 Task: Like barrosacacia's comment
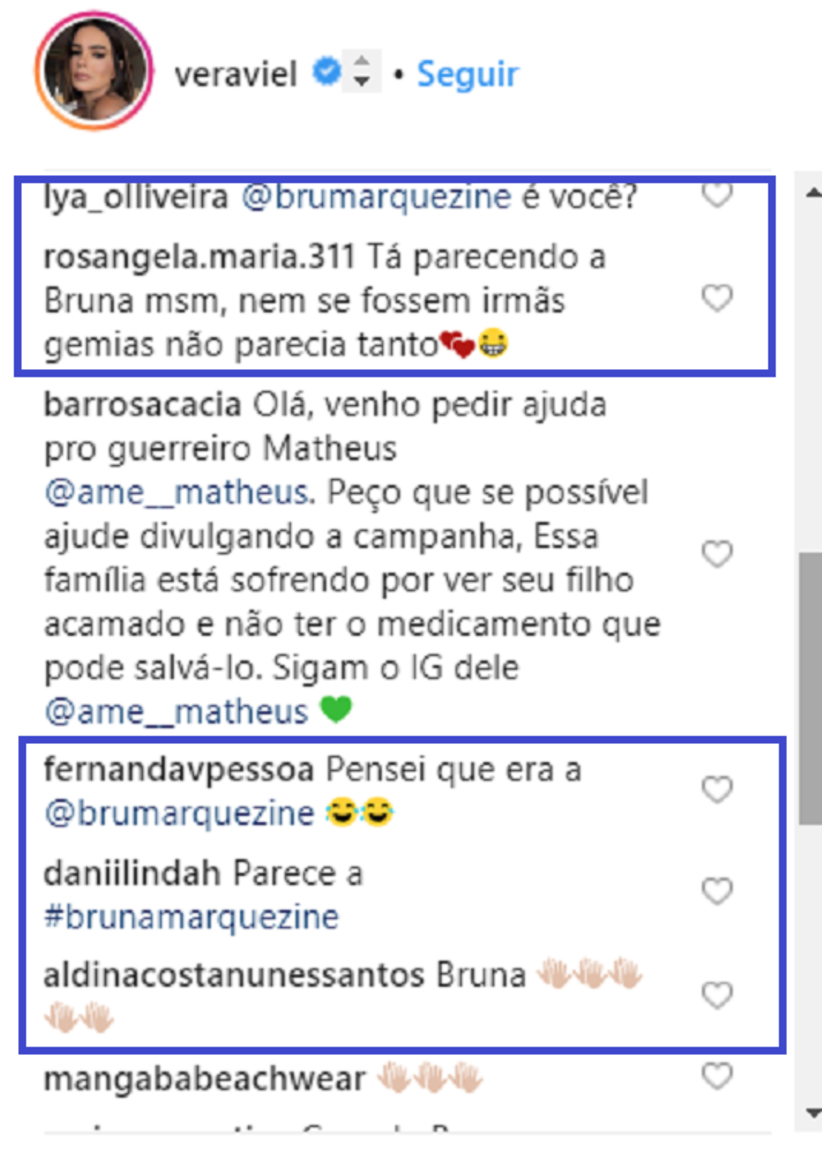717,554
